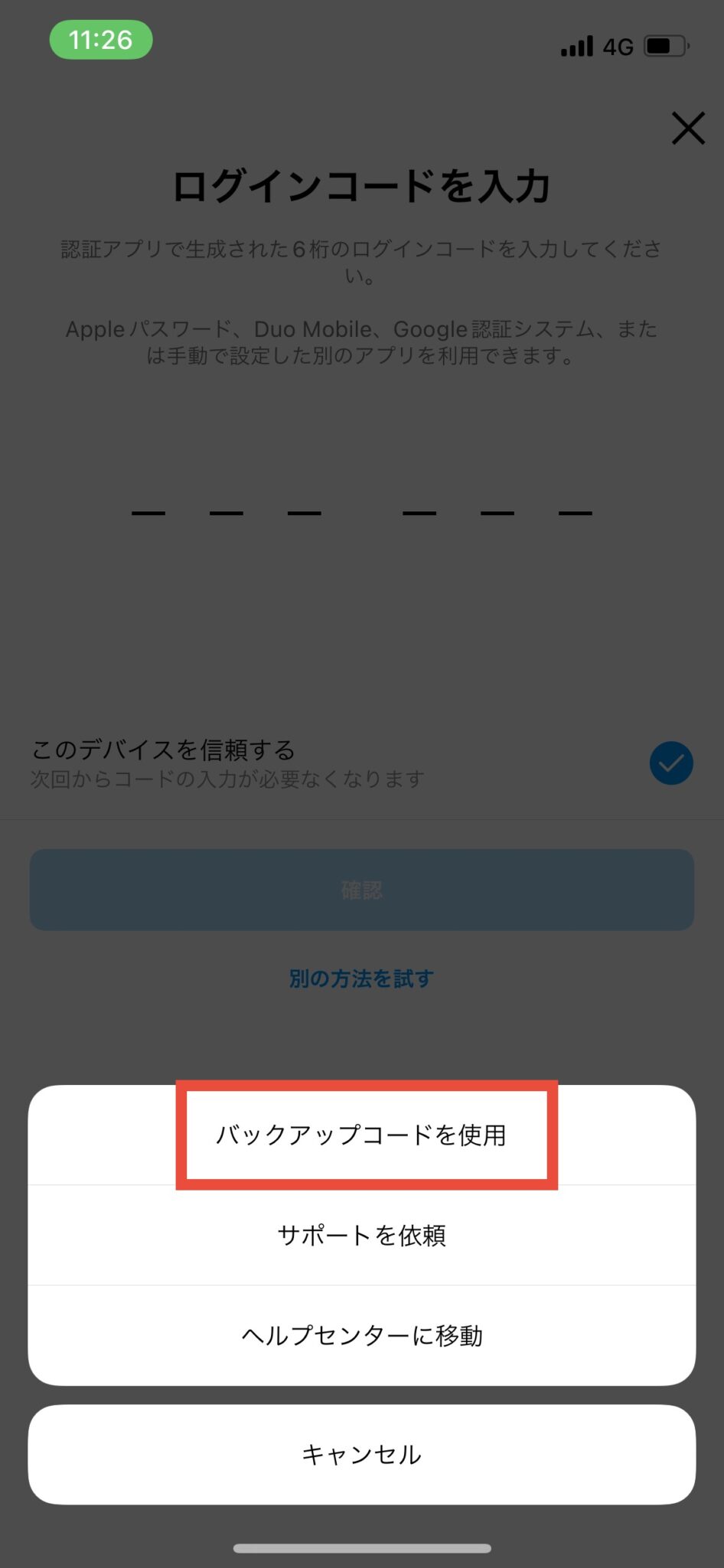Viewport: 724px width, 1568px height.
Task: Toggle the device trust checkmark off
Action: pyautogui.click(x=671, y=763)
